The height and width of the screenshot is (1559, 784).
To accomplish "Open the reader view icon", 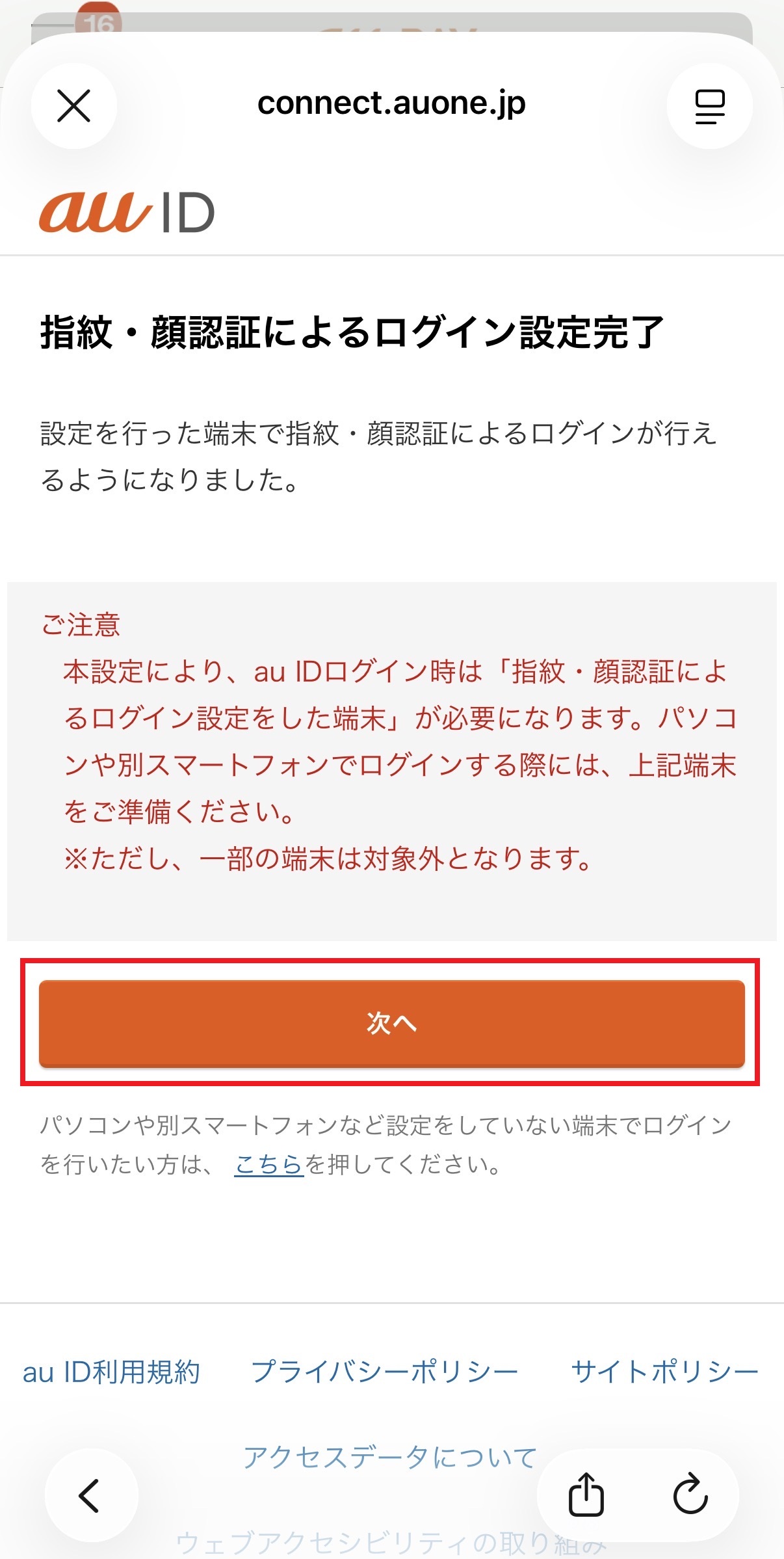I will [x=709, y=106].
